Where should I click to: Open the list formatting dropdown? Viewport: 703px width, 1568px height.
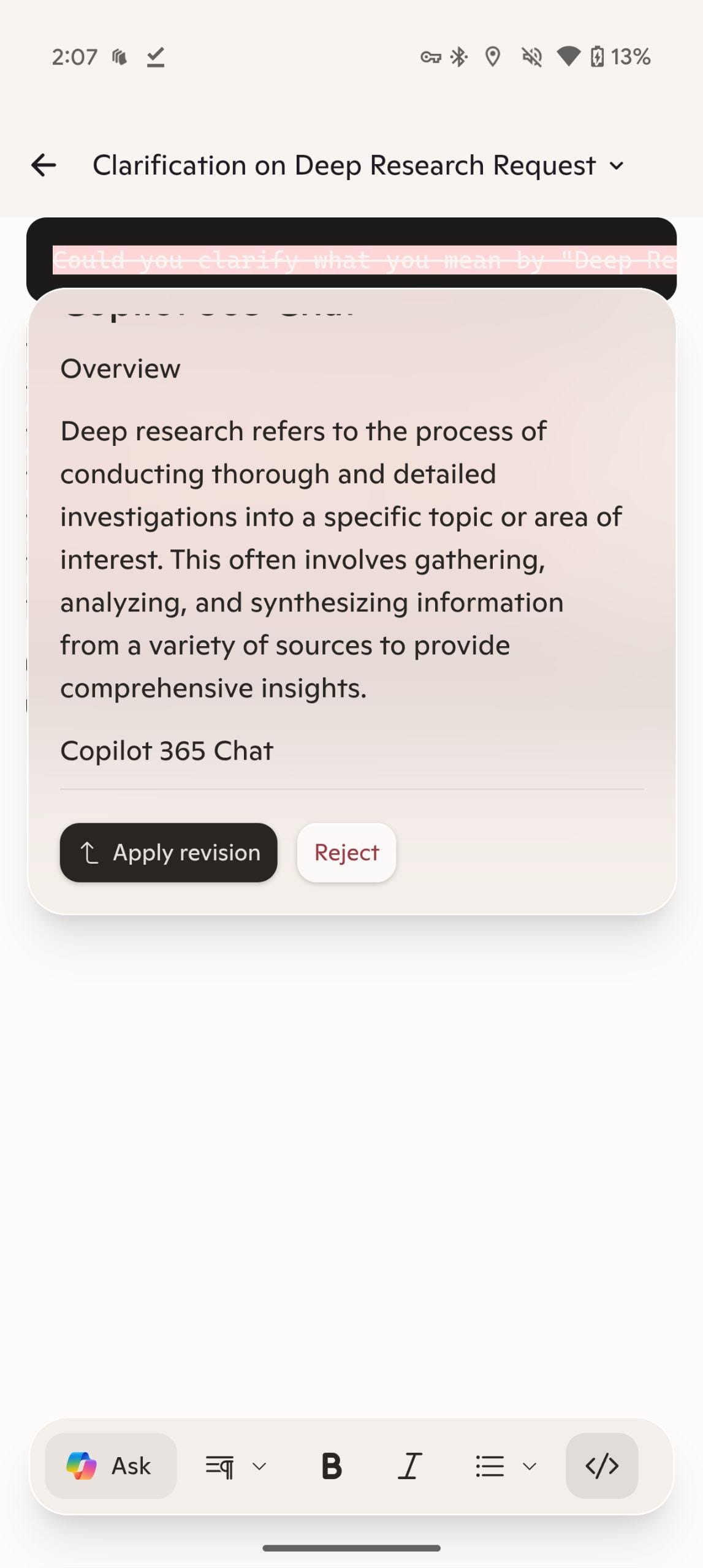pos(506,1466)
